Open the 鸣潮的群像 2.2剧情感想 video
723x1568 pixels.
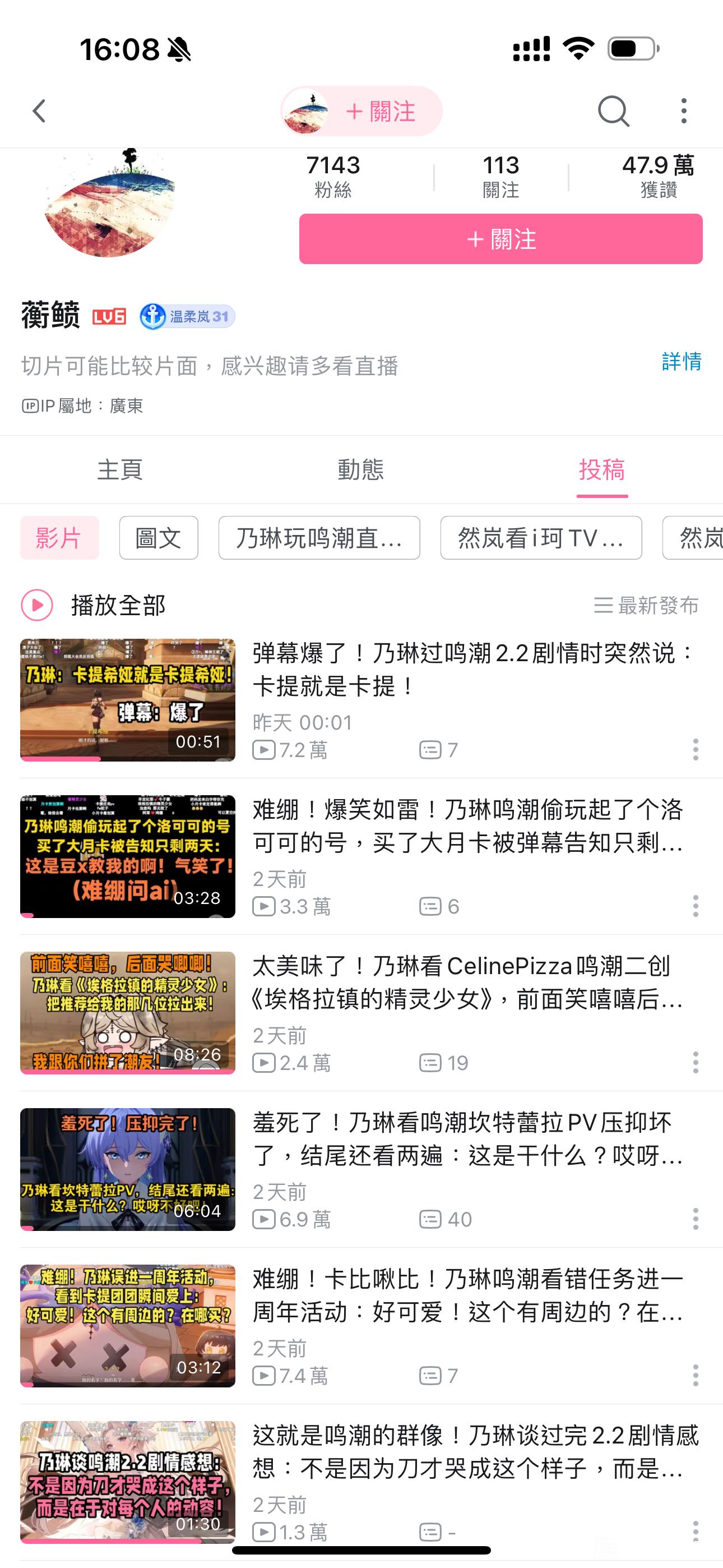[475, 1452]
